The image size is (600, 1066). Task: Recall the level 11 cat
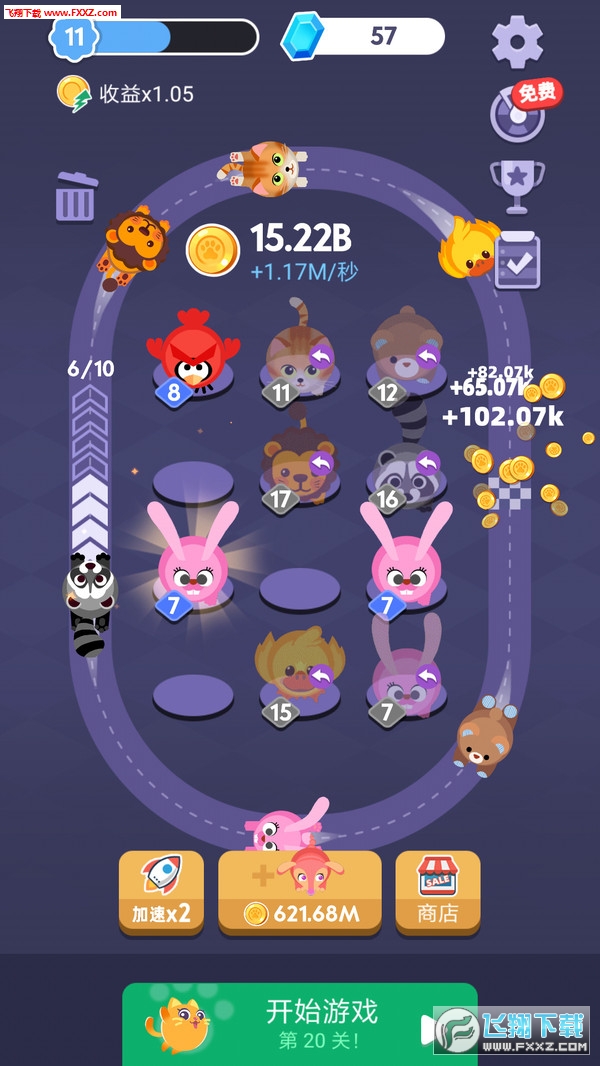coord(321,356)
